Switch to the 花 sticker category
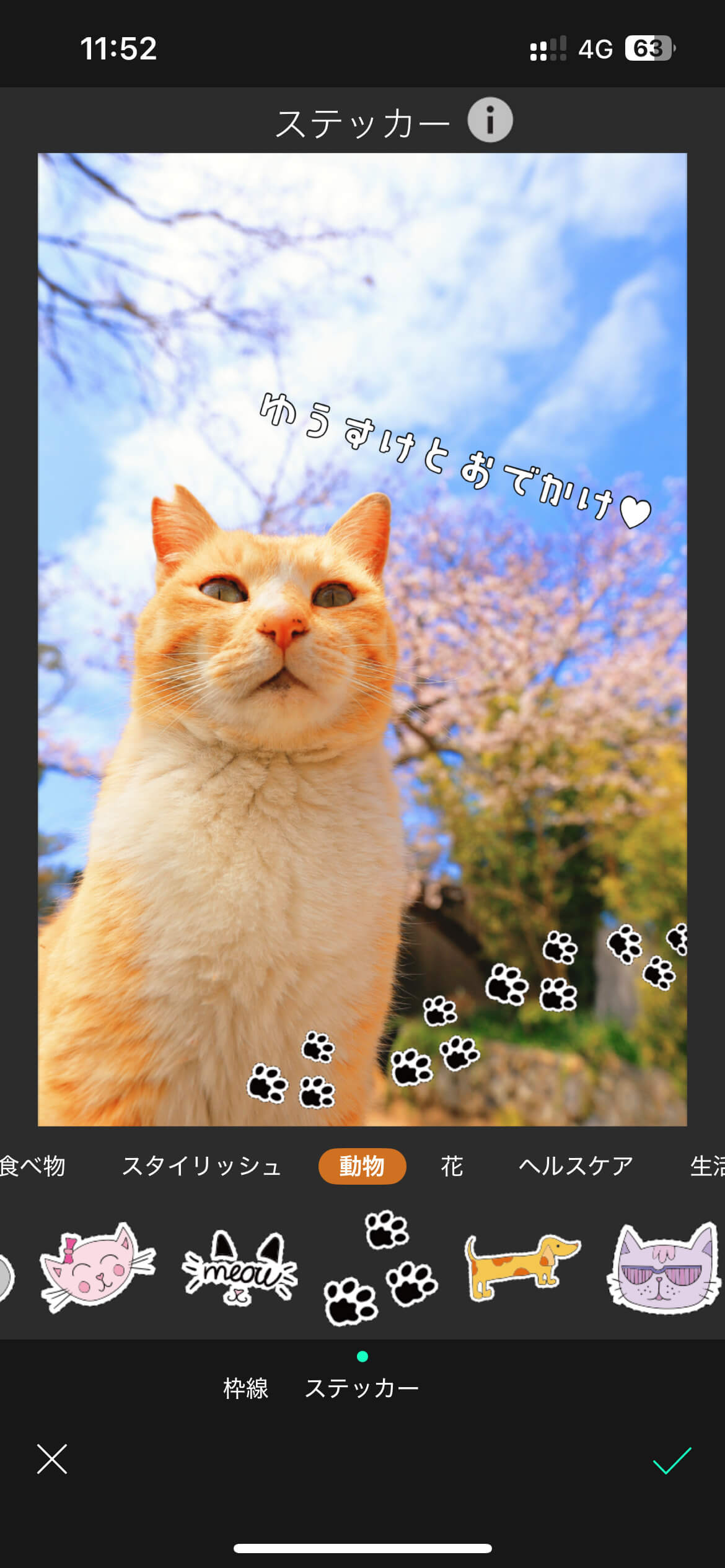The width and height of the screenshot is (725, 1568). (x=452, y=1166)
